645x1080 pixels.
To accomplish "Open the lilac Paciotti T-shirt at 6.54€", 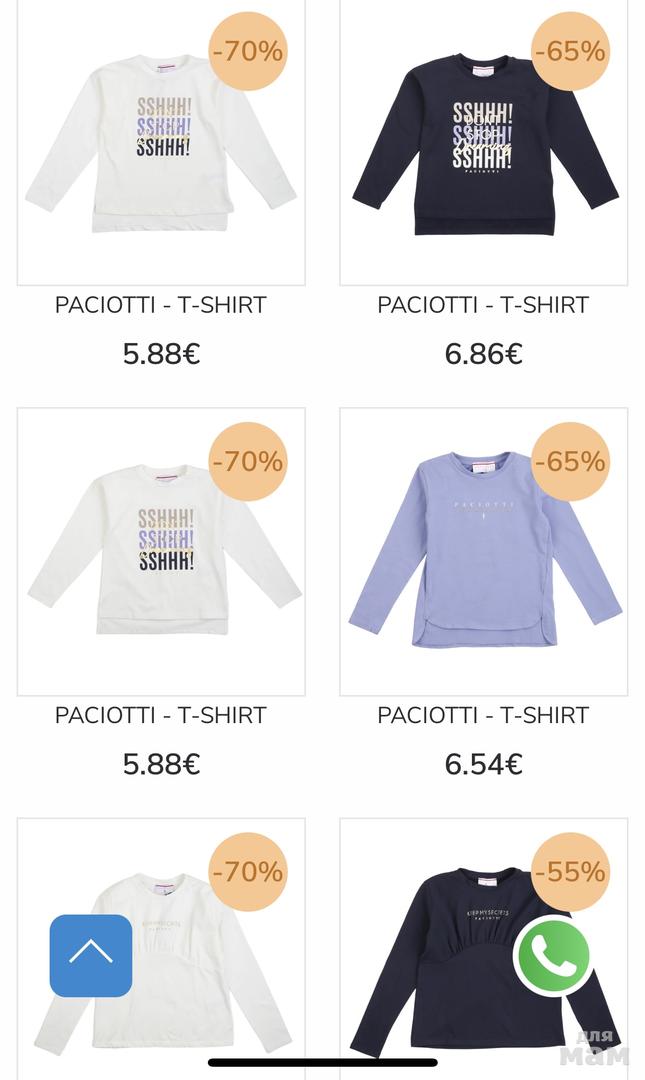I will pyautogui.click(x=483, y=550).
